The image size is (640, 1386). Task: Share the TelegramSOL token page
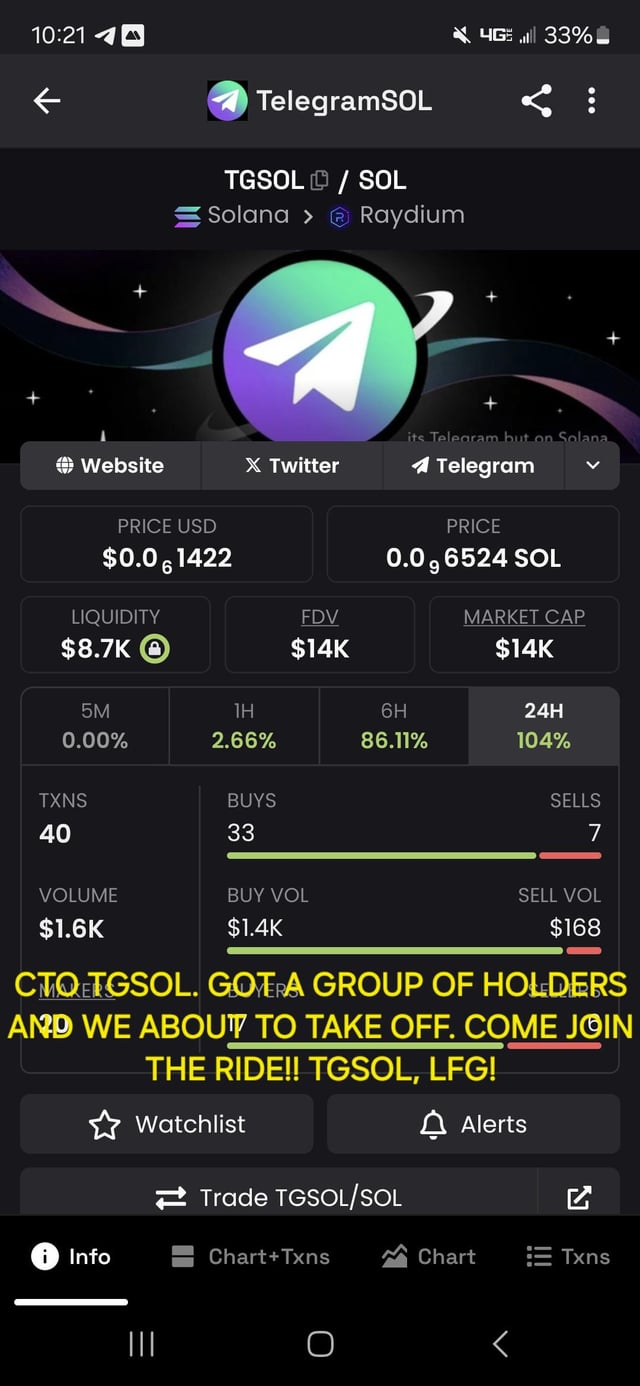[x=536, y=100]
